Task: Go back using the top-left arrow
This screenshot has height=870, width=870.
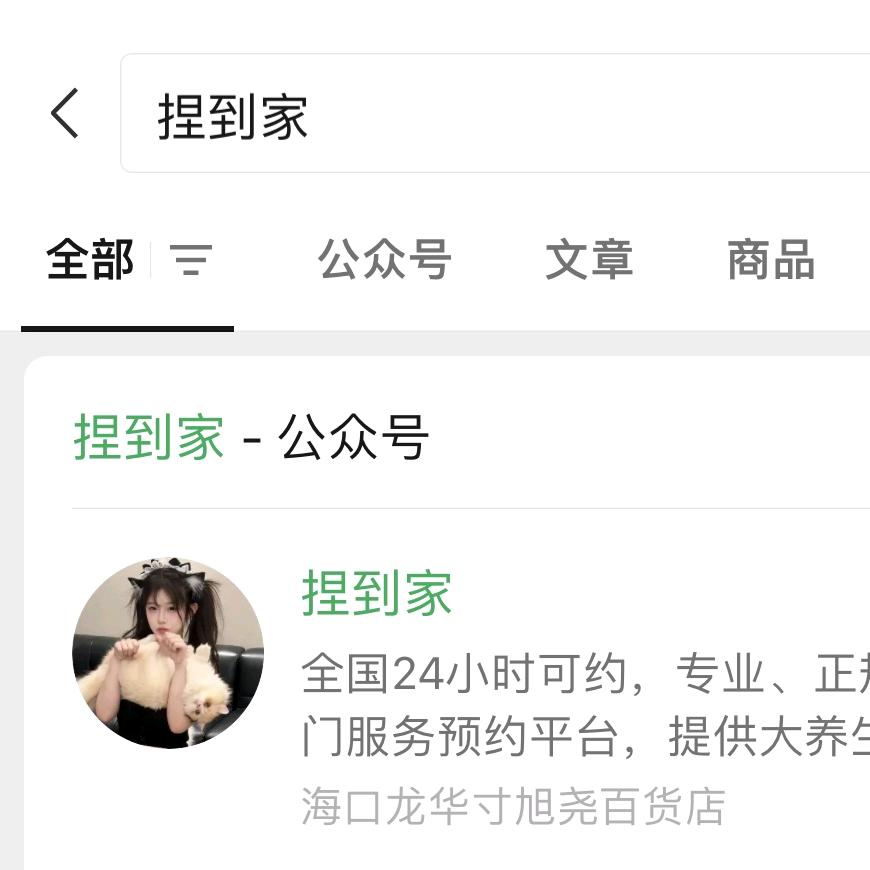Action: (x=65, y=112)
